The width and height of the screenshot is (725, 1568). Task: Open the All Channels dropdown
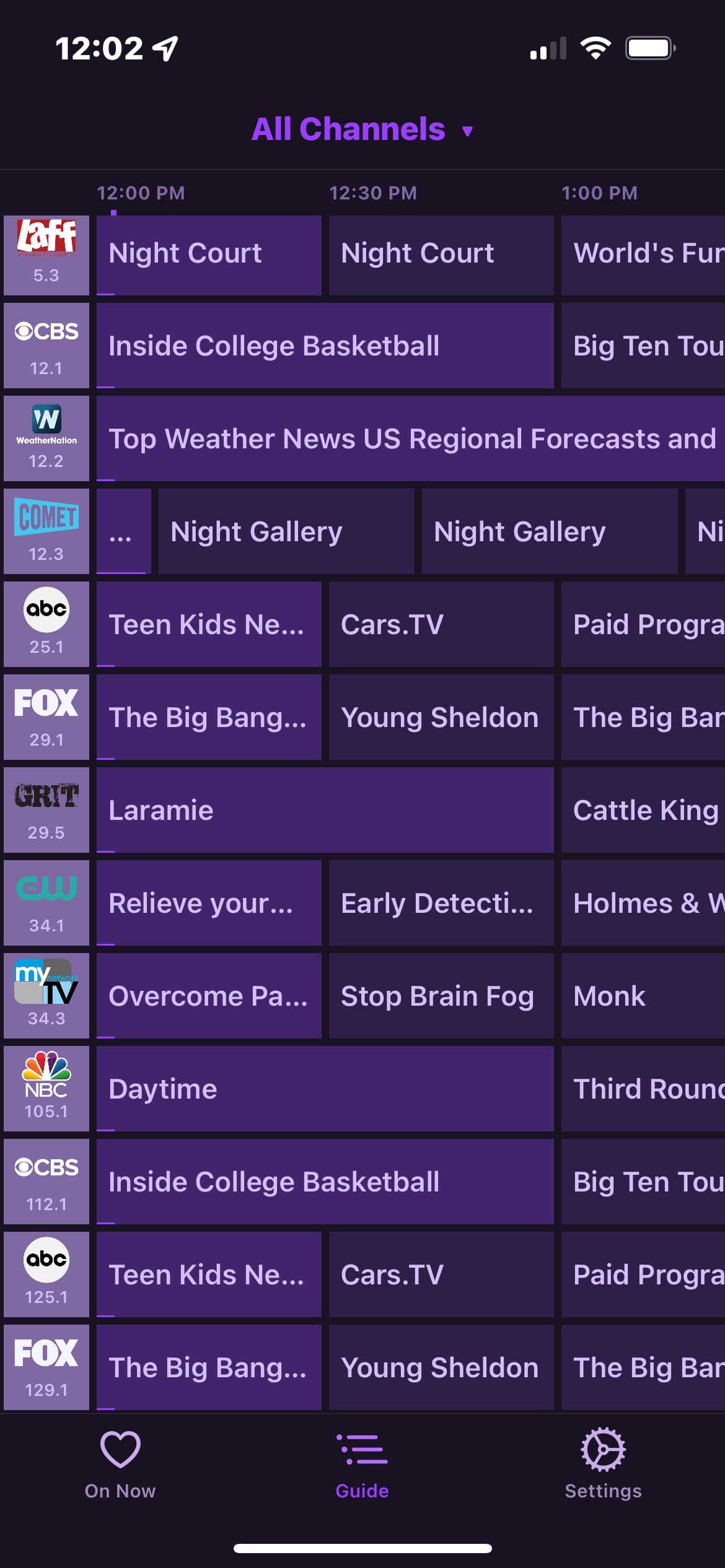(x=362, y=129)
